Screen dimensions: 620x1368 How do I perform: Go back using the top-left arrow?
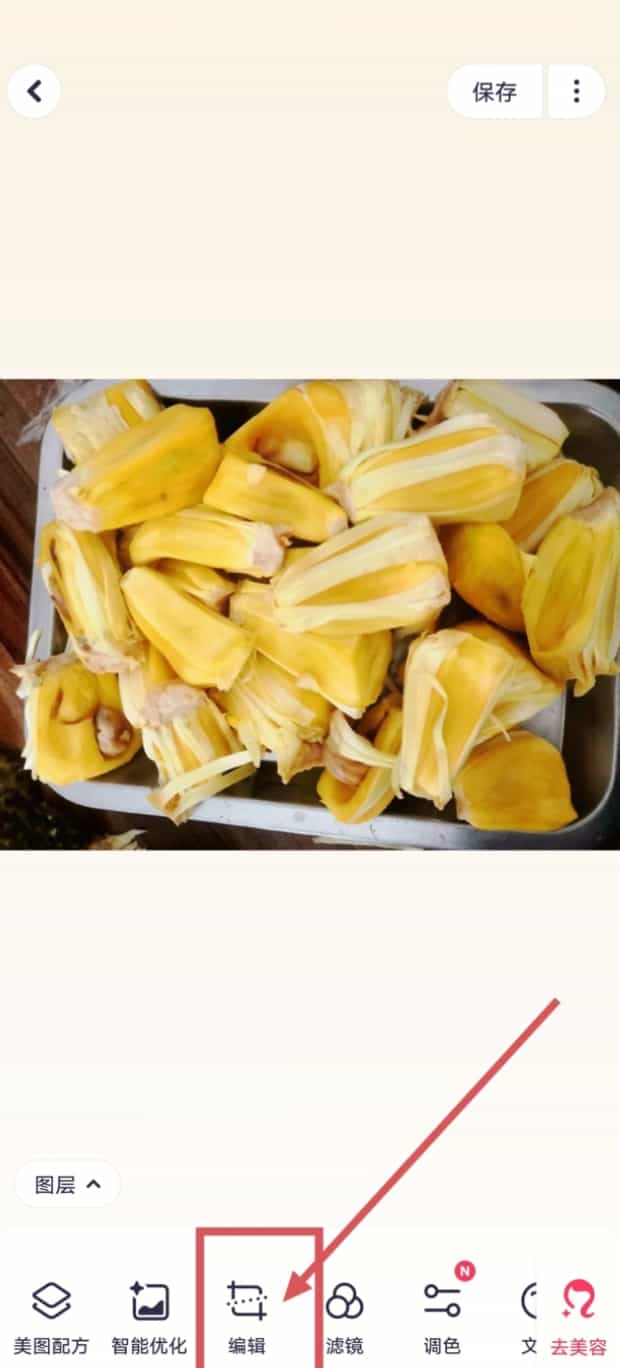pos(34,92)
